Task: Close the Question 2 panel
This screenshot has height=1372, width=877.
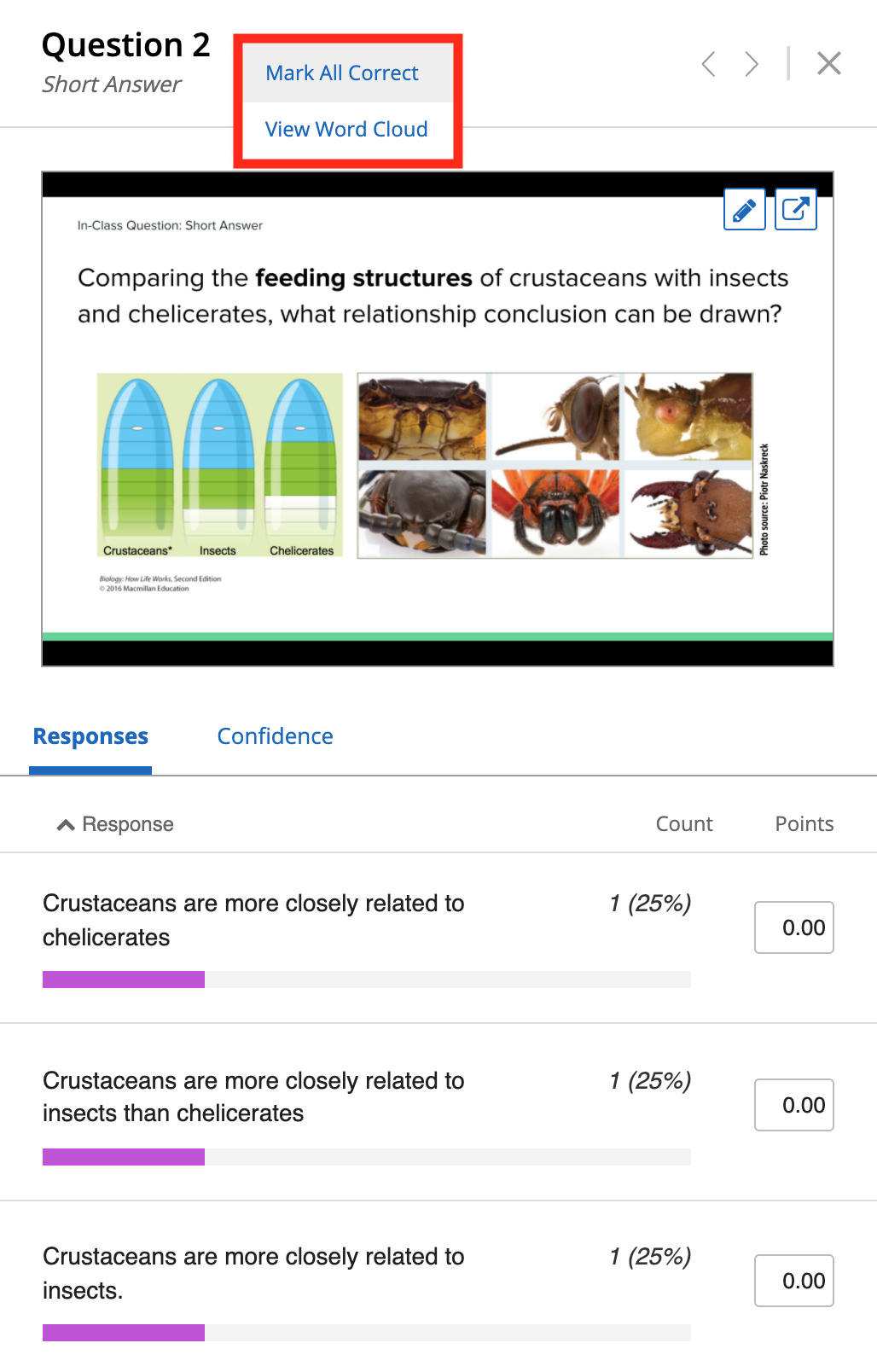Action: (x=828, y=64)
